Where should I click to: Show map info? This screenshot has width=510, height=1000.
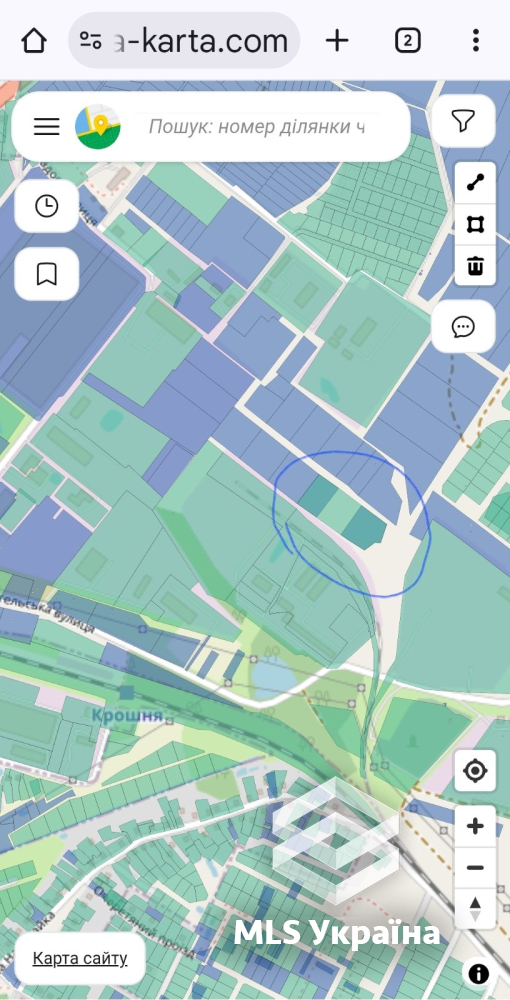479,973
